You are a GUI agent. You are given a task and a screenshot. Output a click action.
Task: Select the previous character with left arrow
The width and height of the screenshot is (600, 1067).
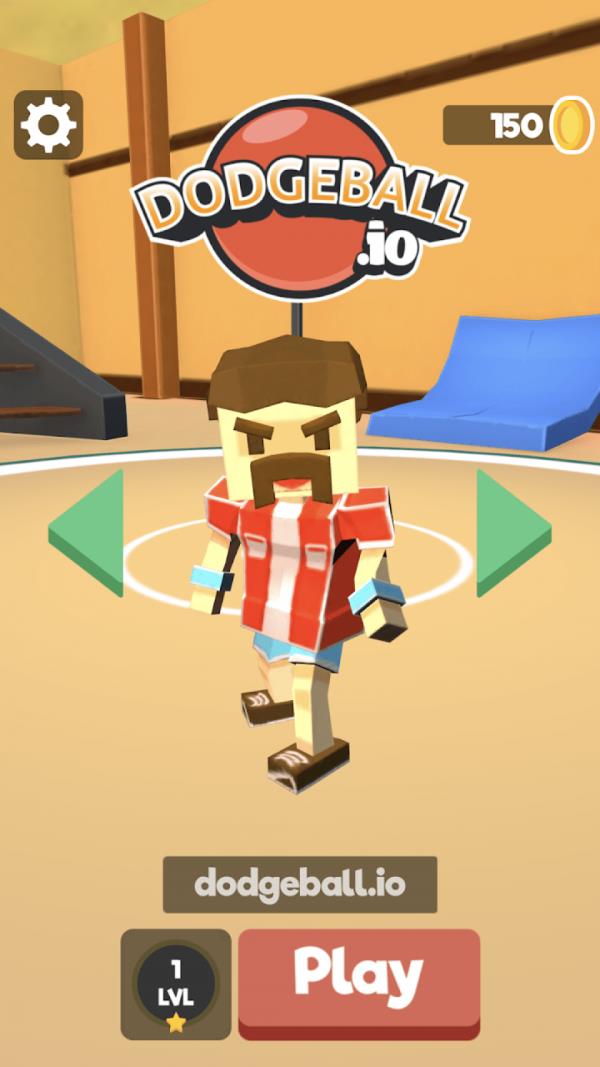coord(86,533)
